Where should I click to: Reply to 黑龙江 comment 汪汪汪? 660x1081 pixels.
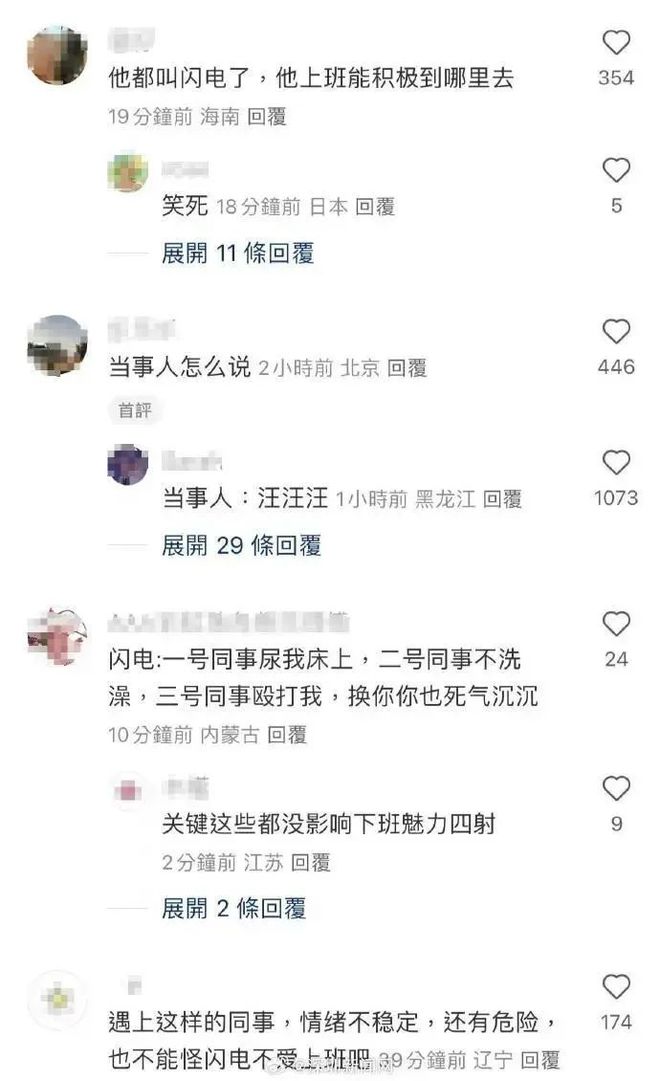(x=502, y=498)
